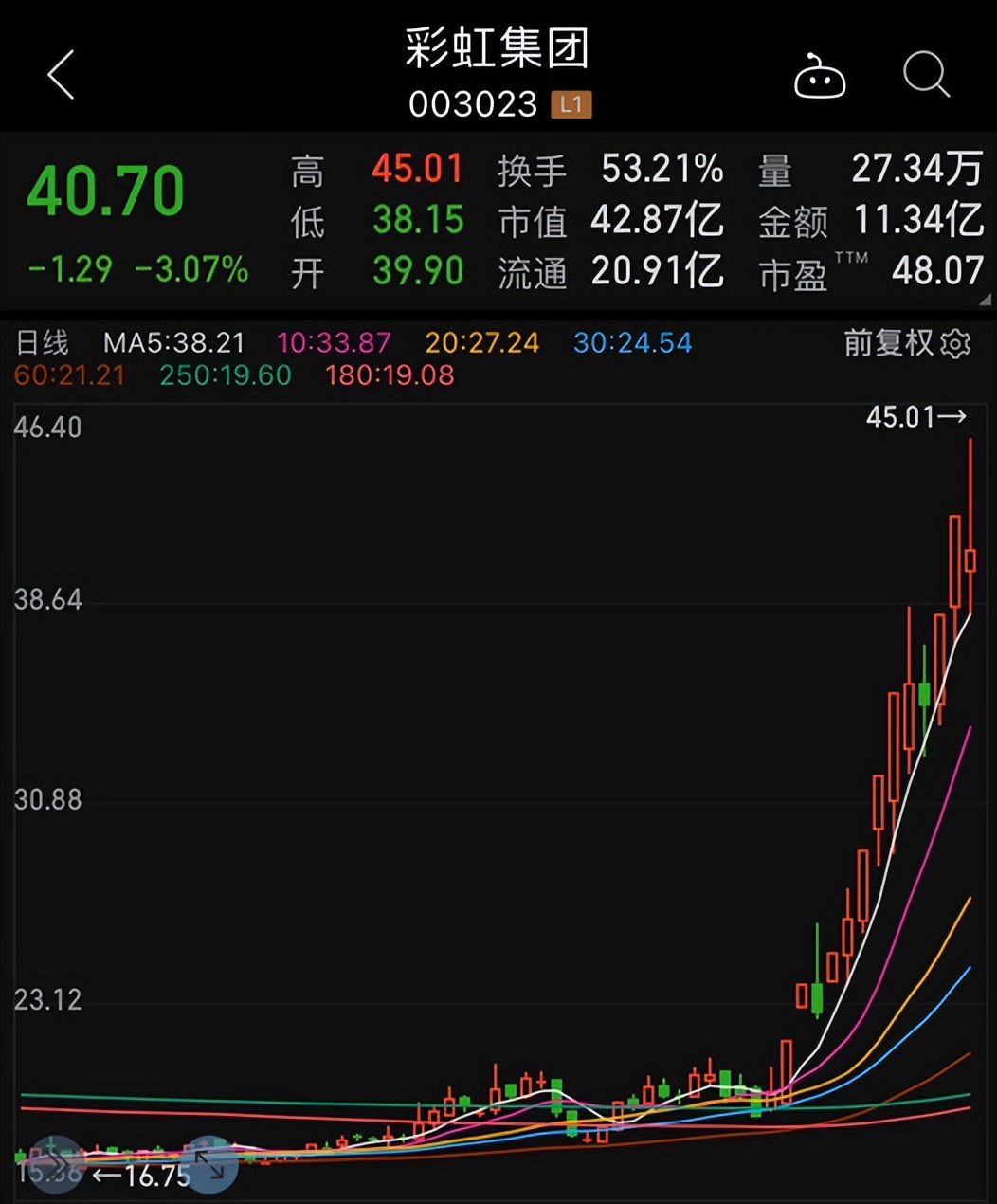Image resolution: width=997 pixels, height=1204 pixels.
Task: Tap the AI robot assistant icon
Action: click(821, 76)
